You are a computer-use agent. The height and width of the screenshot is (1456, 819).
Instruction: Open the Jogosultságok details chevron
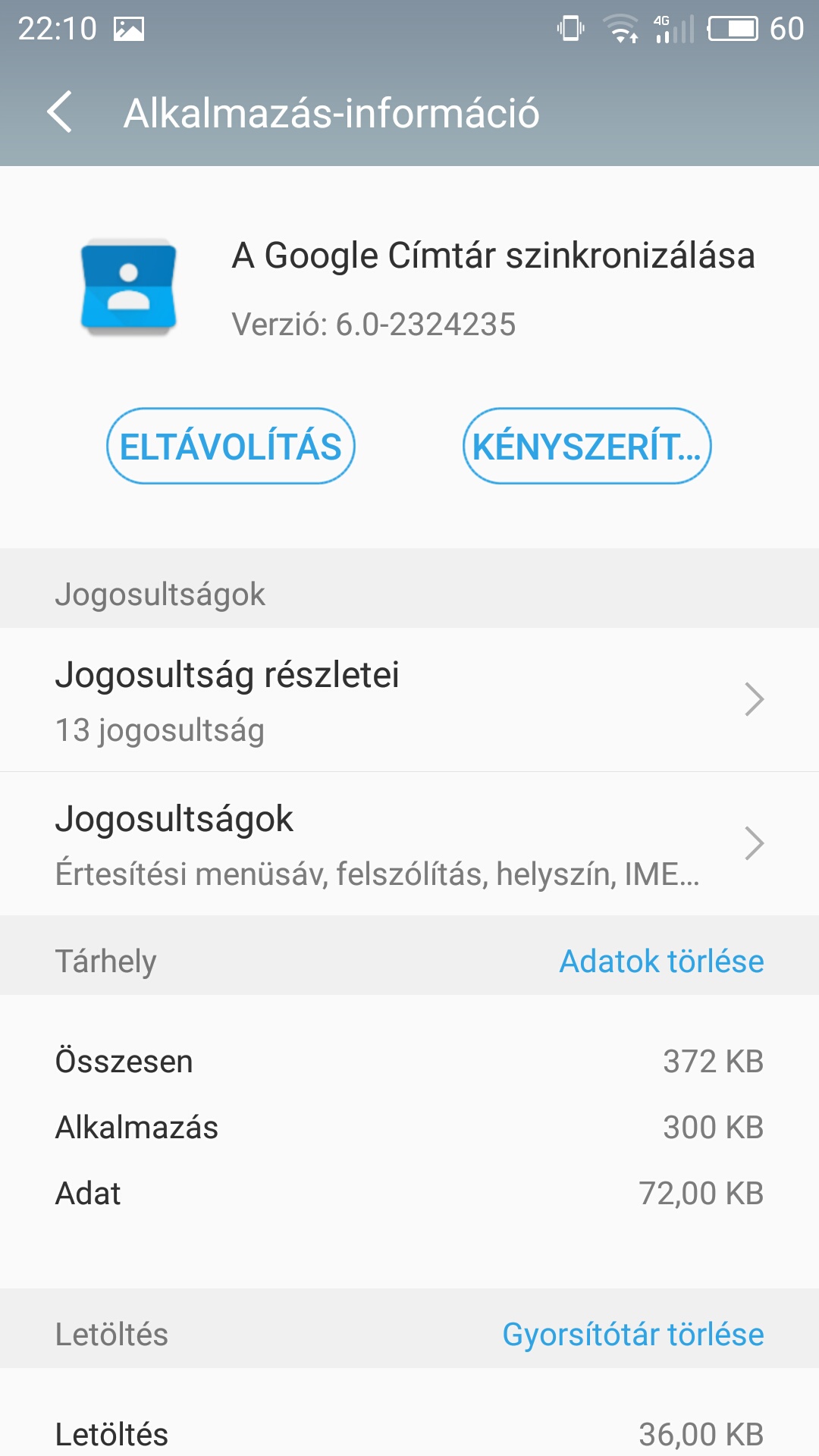coord(754,842)
